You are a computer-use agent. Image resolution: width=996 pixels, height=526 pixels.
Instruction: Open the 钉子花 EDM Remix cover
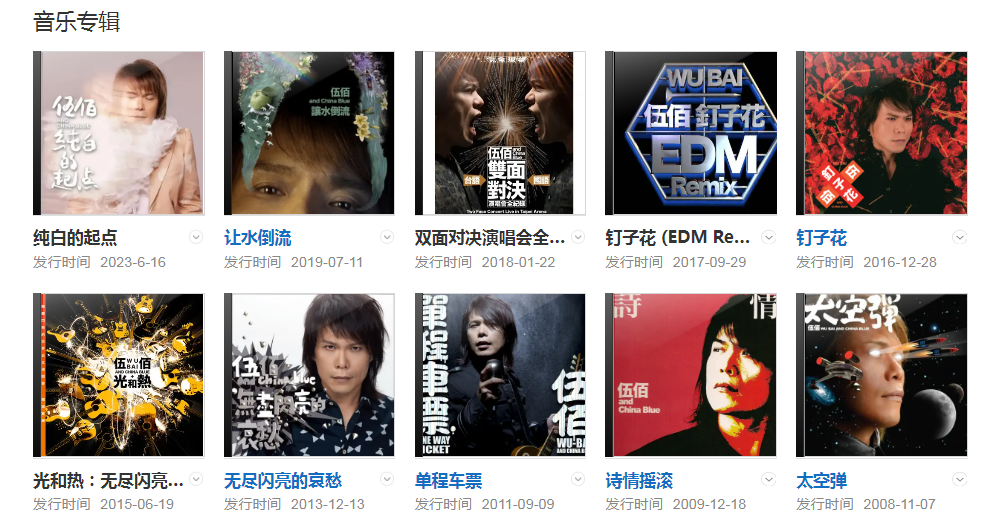pyautogui.click(x=692, y=133)
